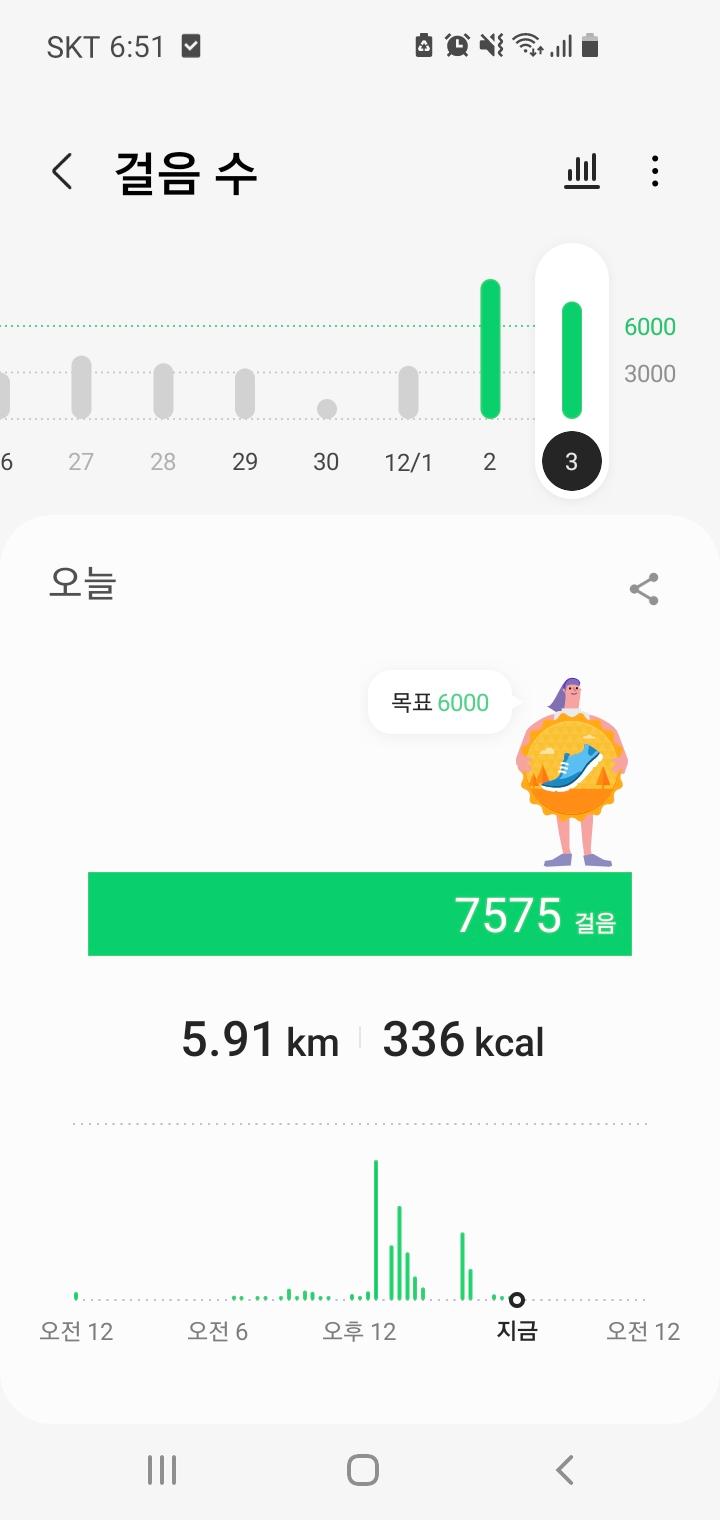Image resolution: width=720 pixels, height=1520 pixels.
Task: Go back from the 걸음 수 screen
Action: (62, 172)
